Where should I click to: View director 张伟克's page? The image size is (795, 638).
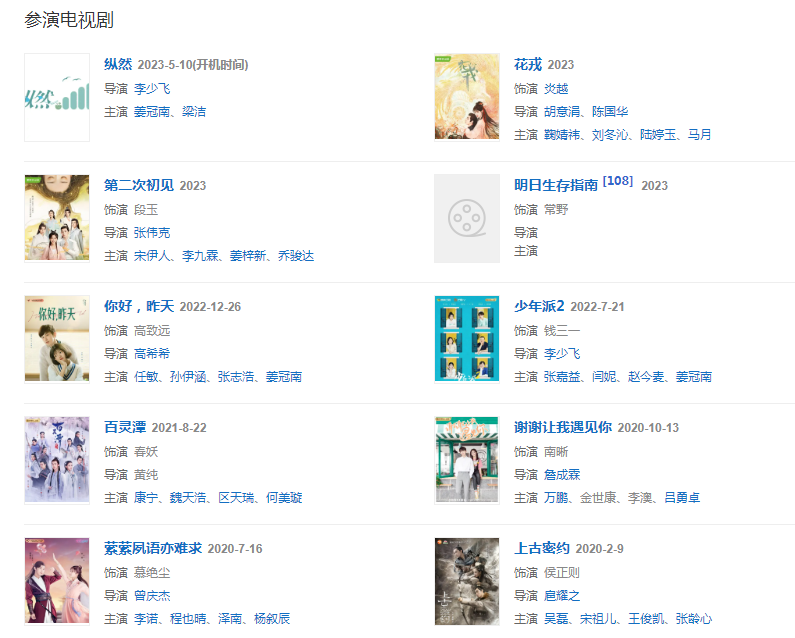pyautogui.click(x=152, y=233)
